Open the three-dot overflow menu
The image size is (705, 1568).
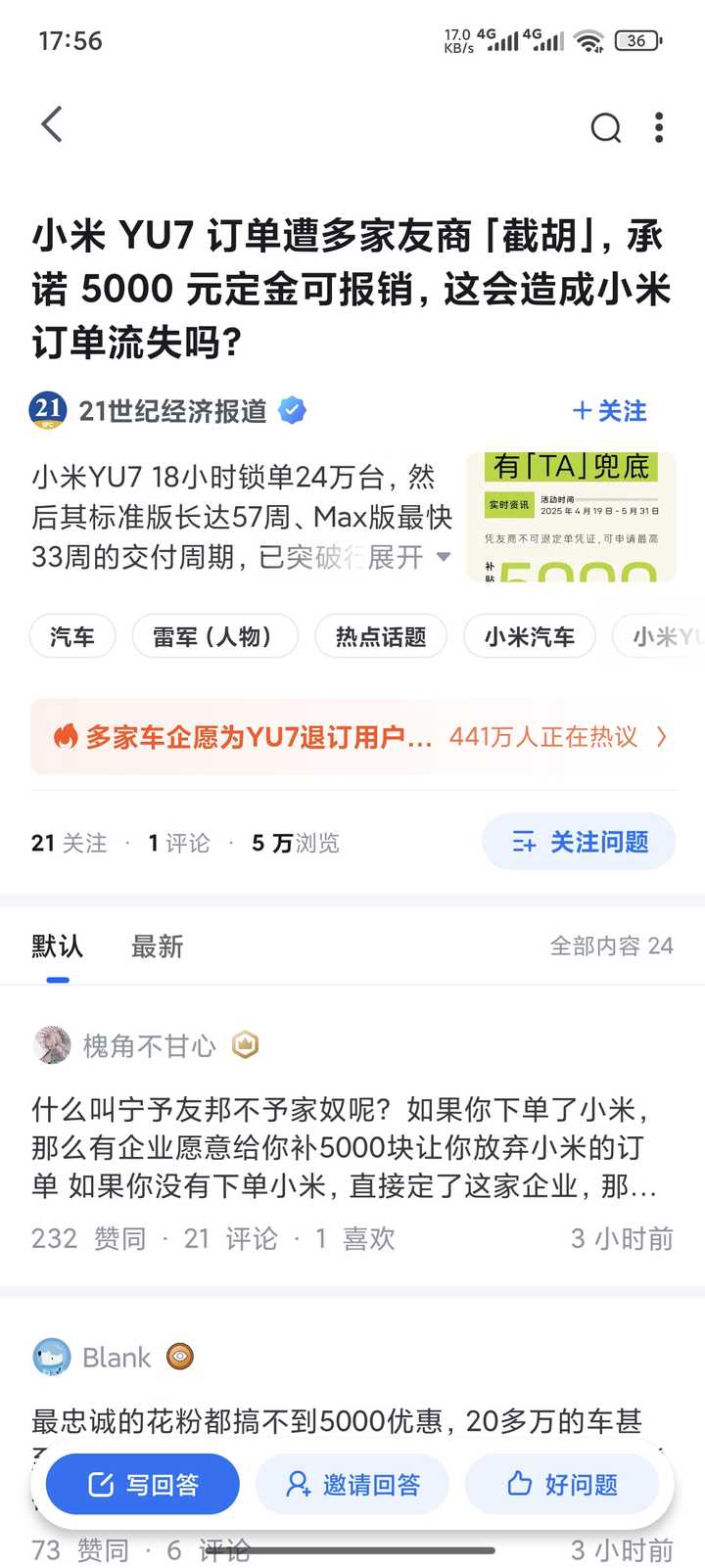tap(659, 127)
